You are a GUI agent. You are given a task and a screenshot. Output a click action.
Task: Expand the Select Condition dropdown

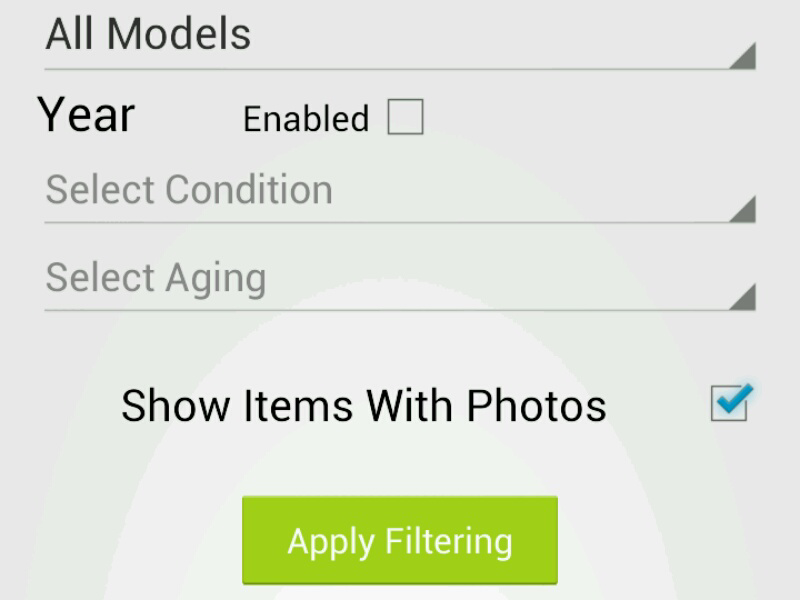click(x=398, y=191)
